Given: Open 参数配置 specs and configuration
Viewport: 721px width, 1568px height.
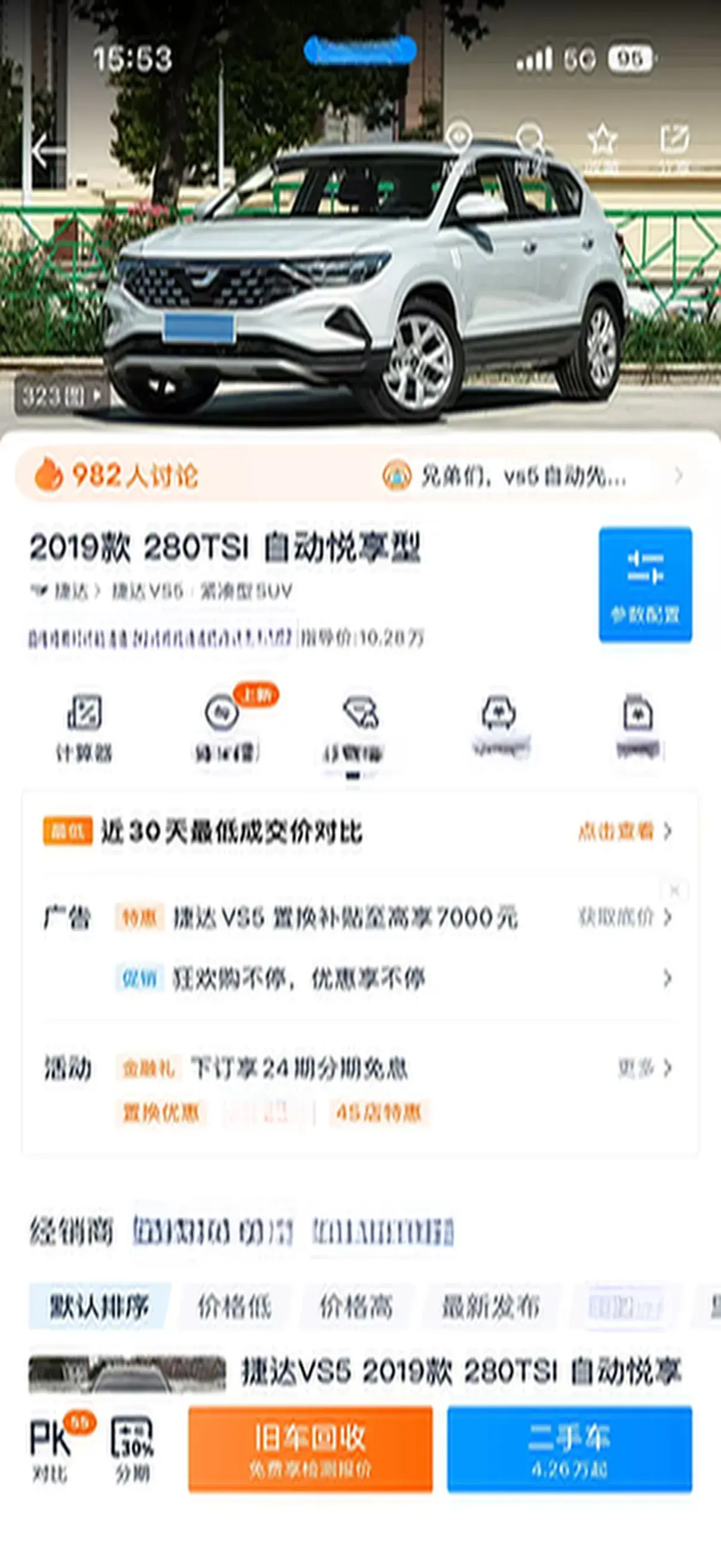Looking at the screenshot, I should click(645, 584).
